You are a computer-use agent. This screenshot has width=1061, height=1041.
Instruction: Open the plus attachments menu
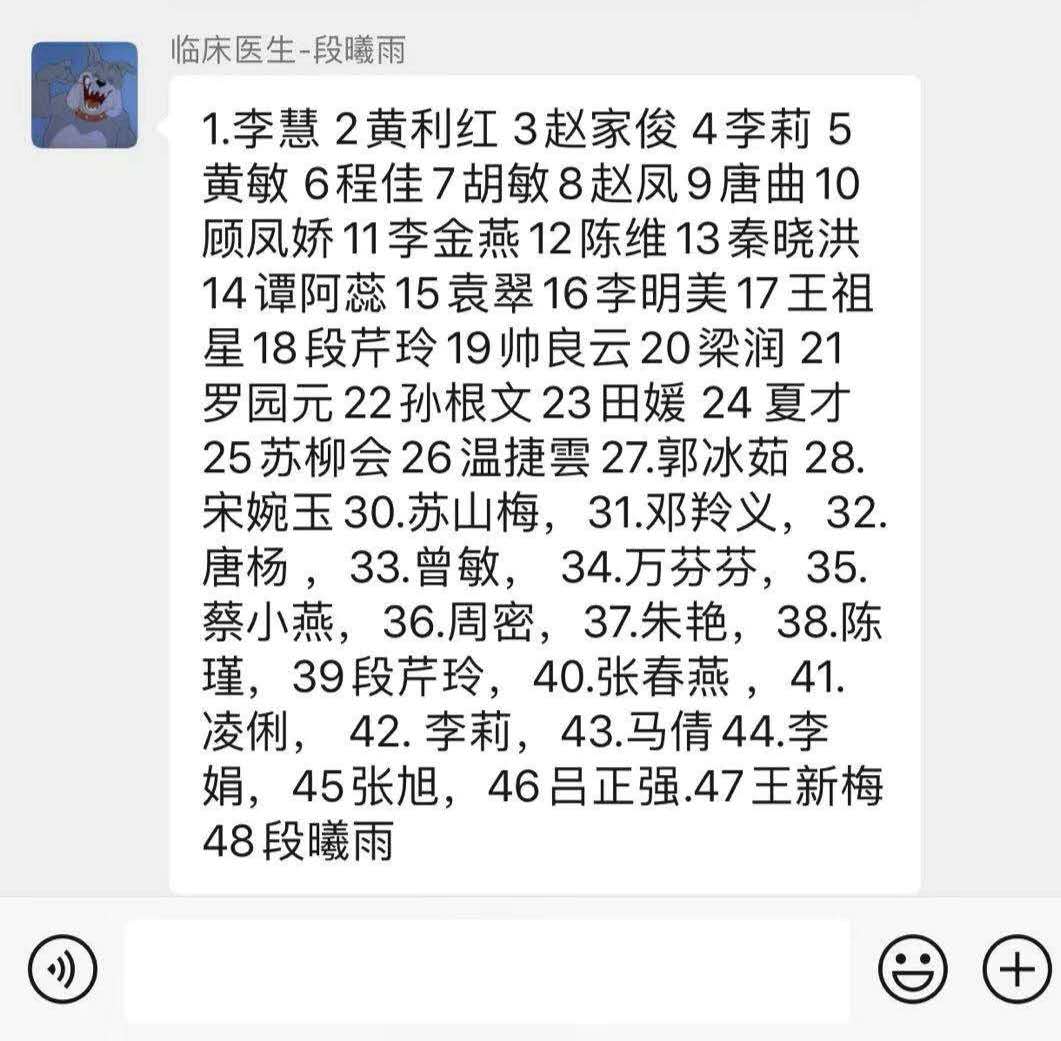[x=1016, y=969]
